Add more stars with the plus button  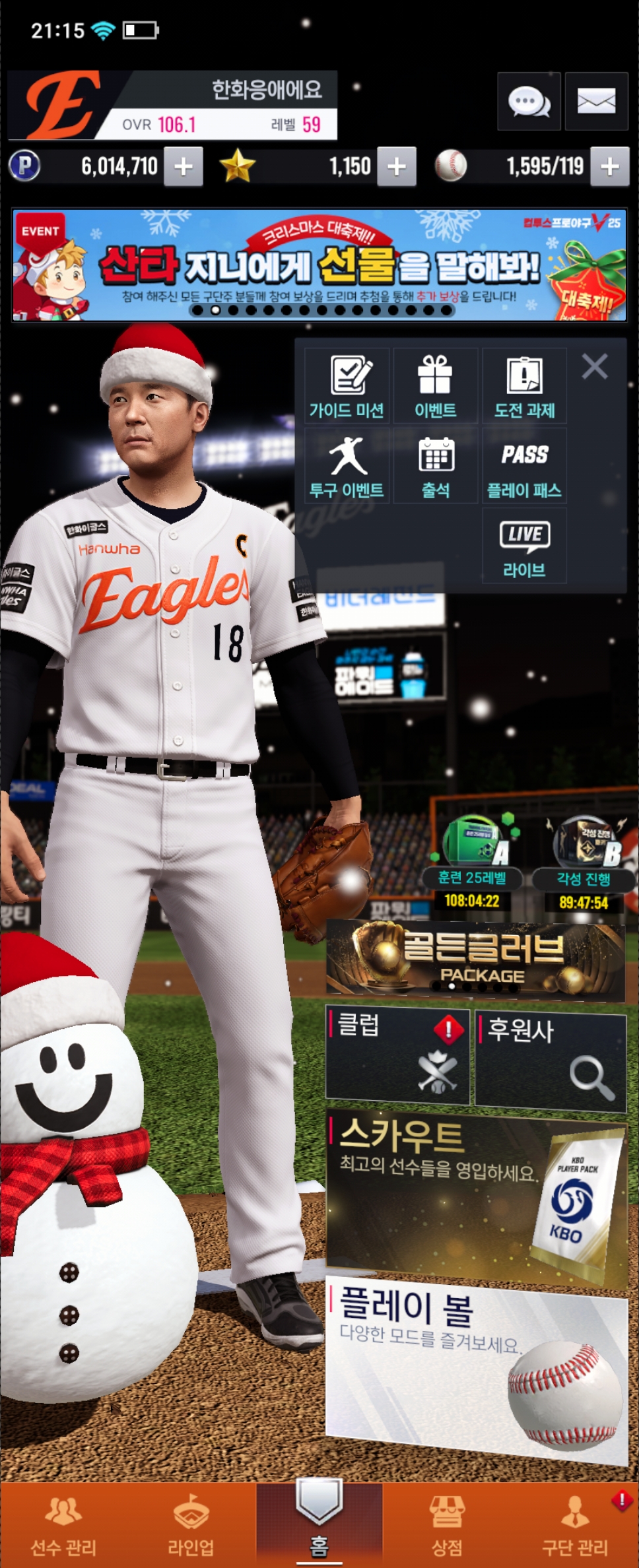[x=396, y=167]
